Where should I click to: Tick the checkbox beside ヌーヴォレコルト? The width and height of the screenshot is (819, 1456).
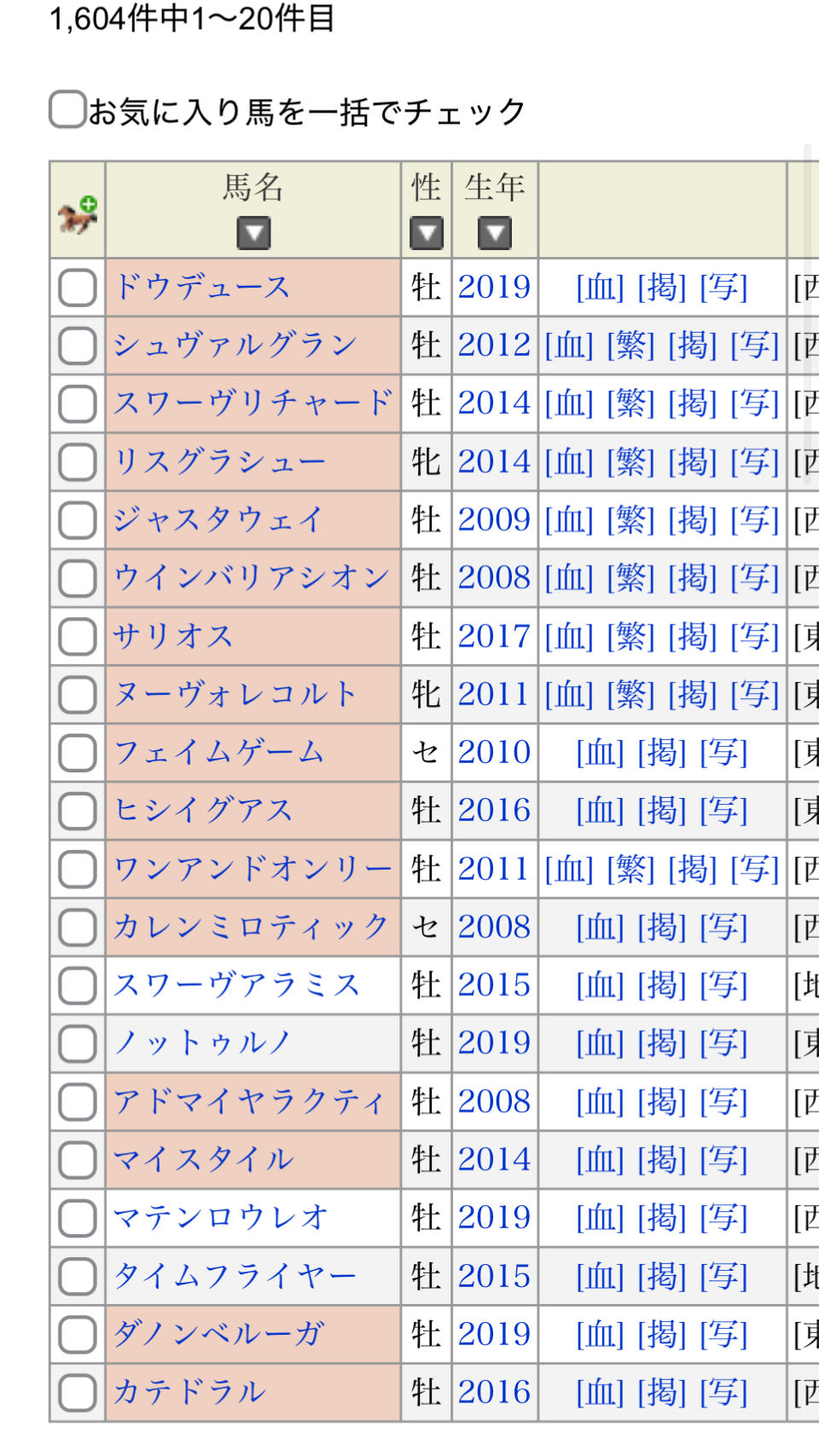[x=78, y=695]
